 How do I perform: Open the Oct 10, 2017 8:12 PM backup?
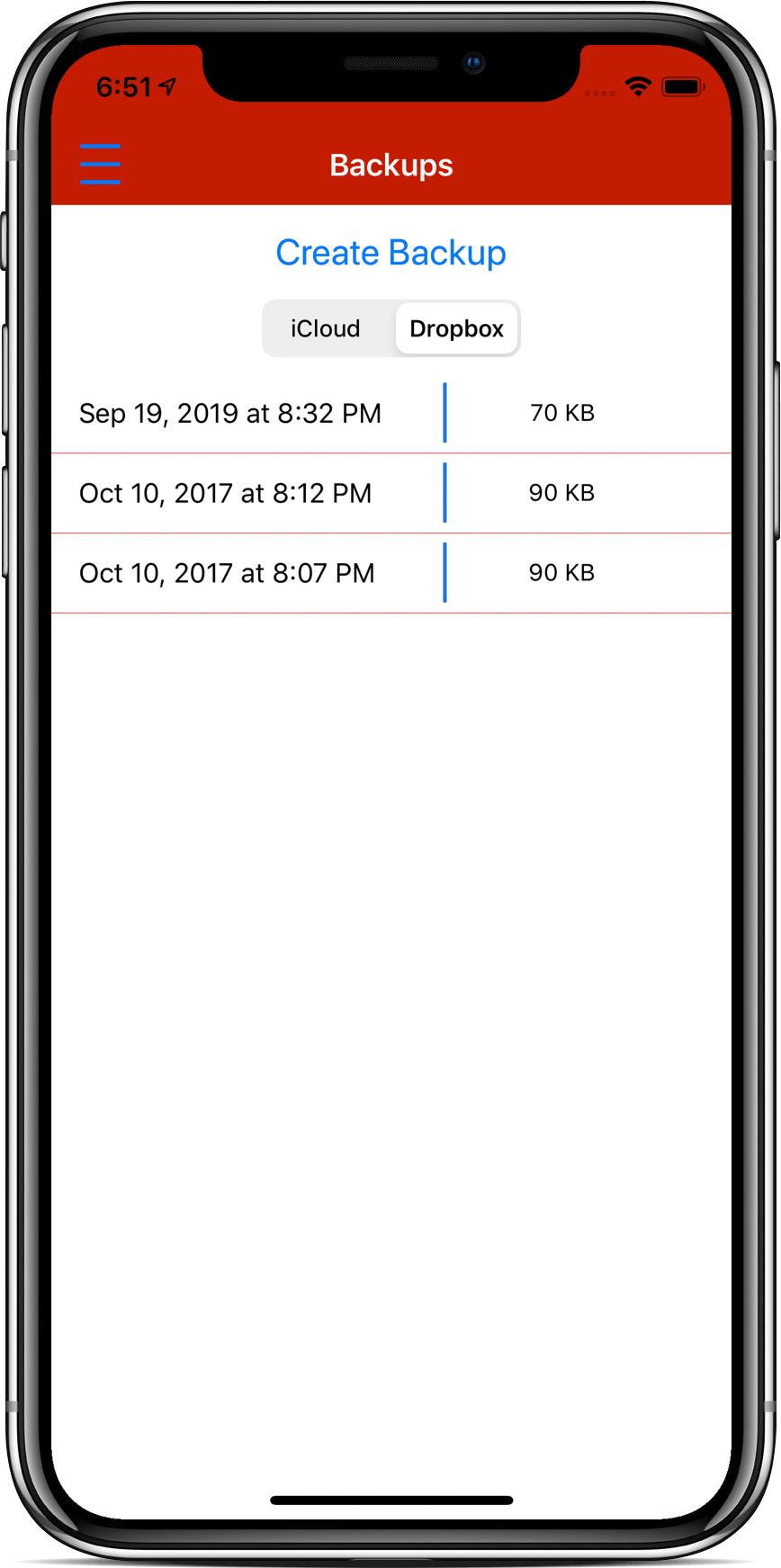pyautogui.click(x=226, y=493)
